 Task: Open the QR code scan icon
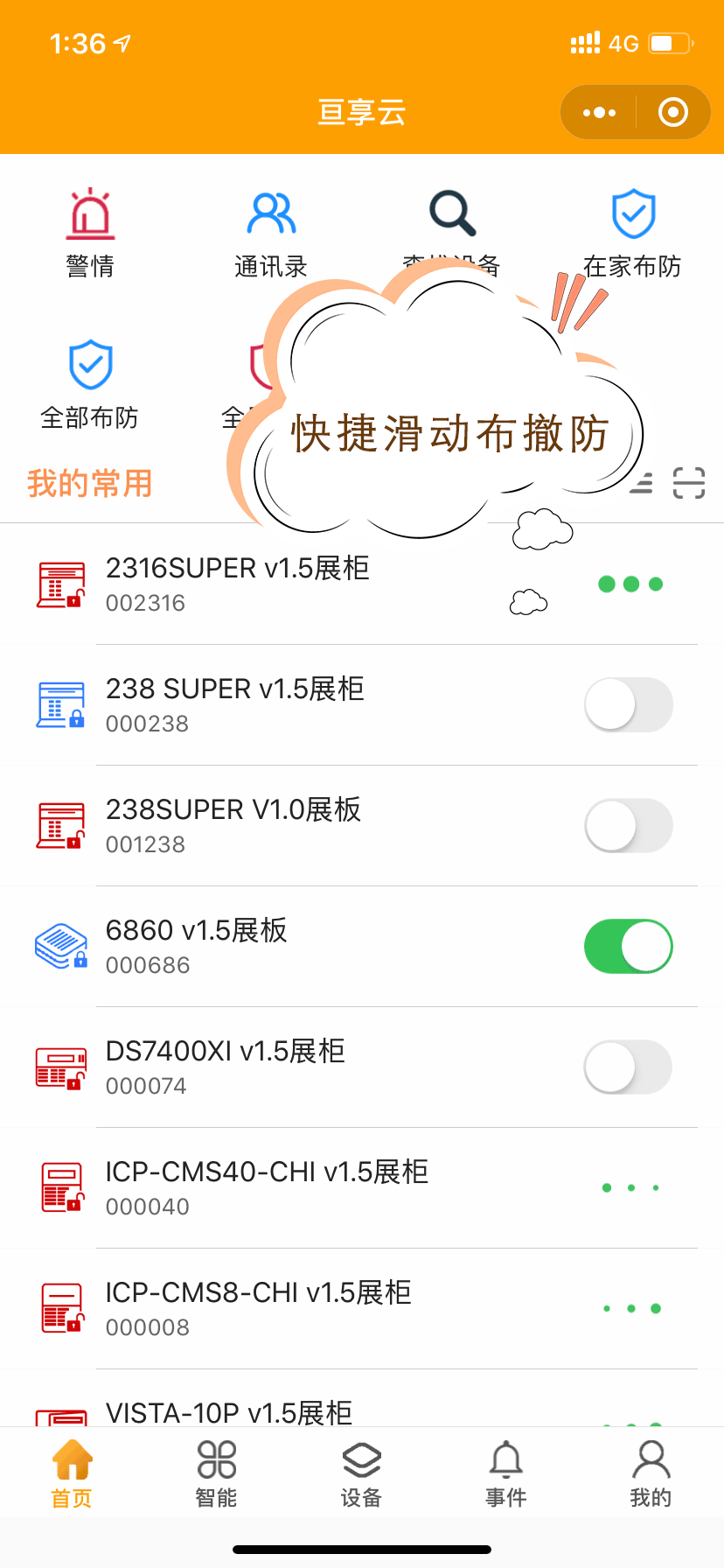690,483
